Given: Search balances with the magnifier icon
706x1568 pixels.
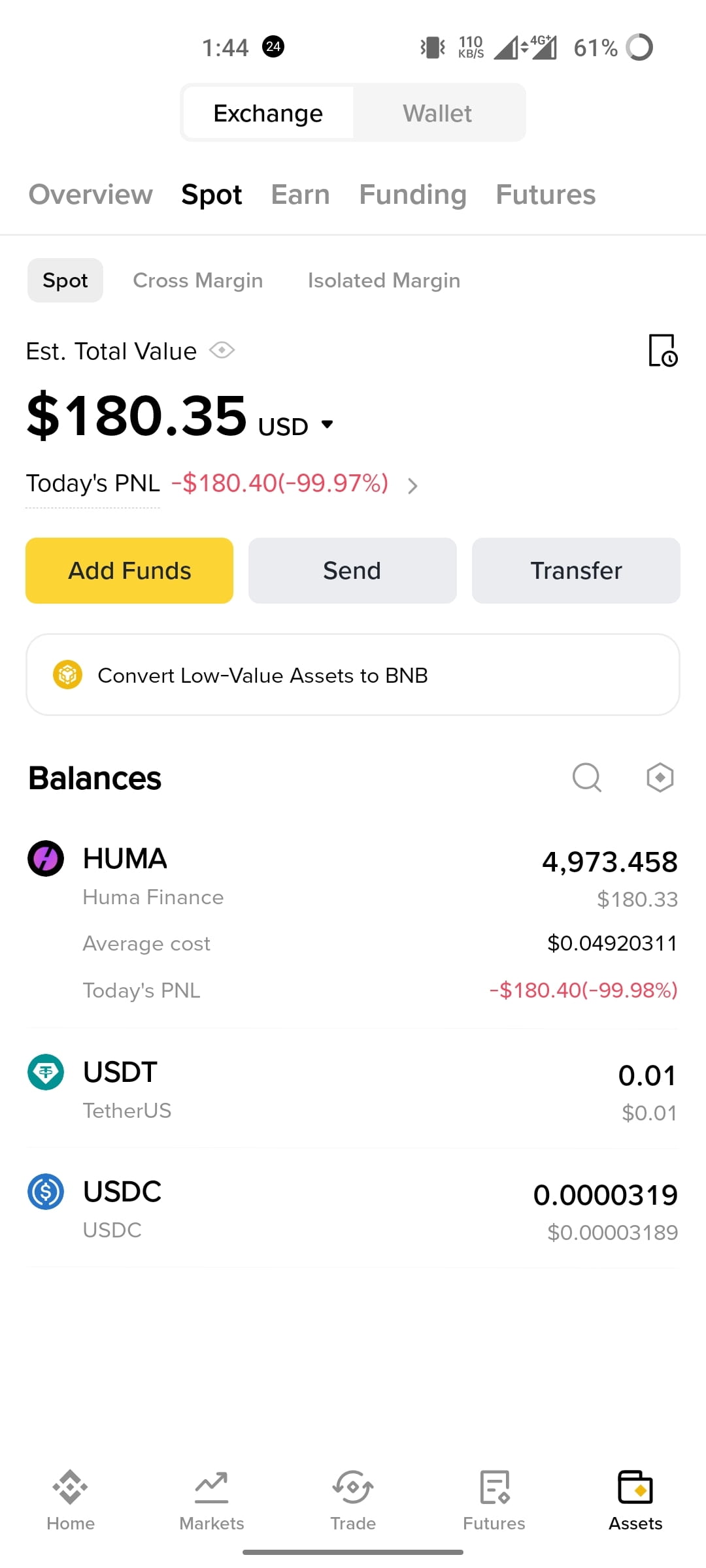Looking at the screenshot, I should pyautogui.click(x=586, y=777).
